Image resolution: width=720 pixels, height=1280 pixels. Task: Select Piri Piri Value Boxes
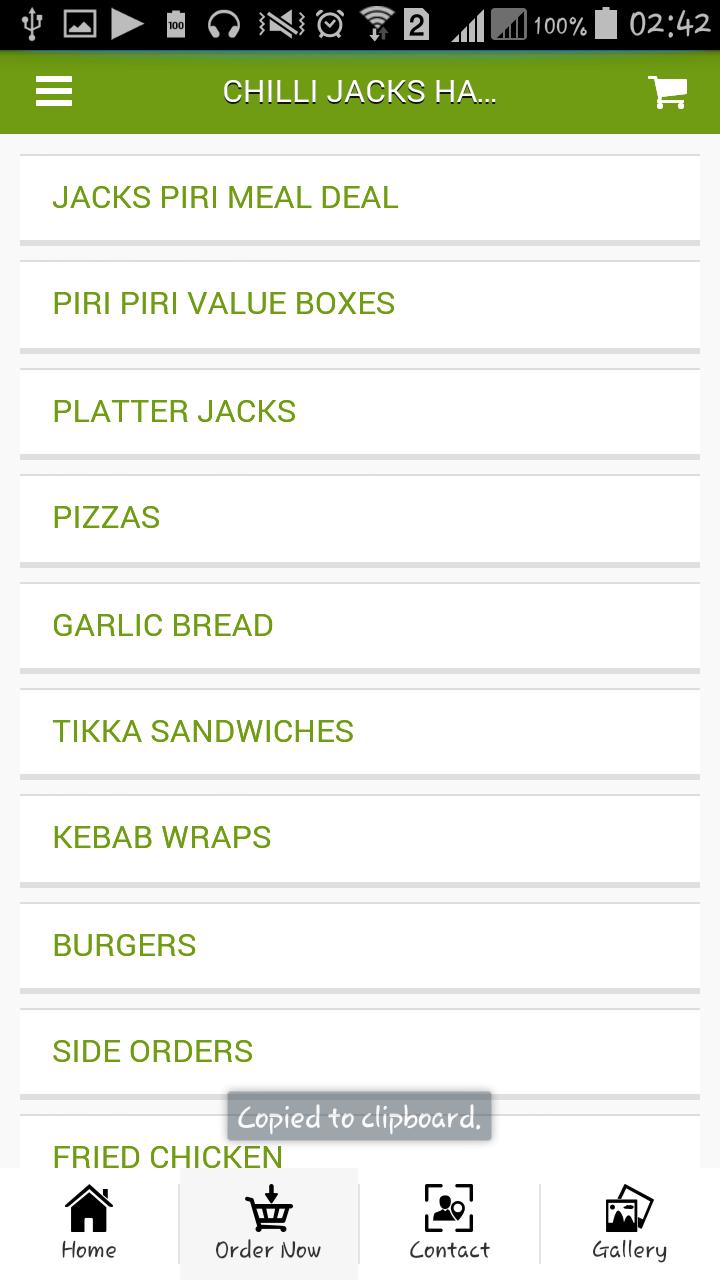360,304
